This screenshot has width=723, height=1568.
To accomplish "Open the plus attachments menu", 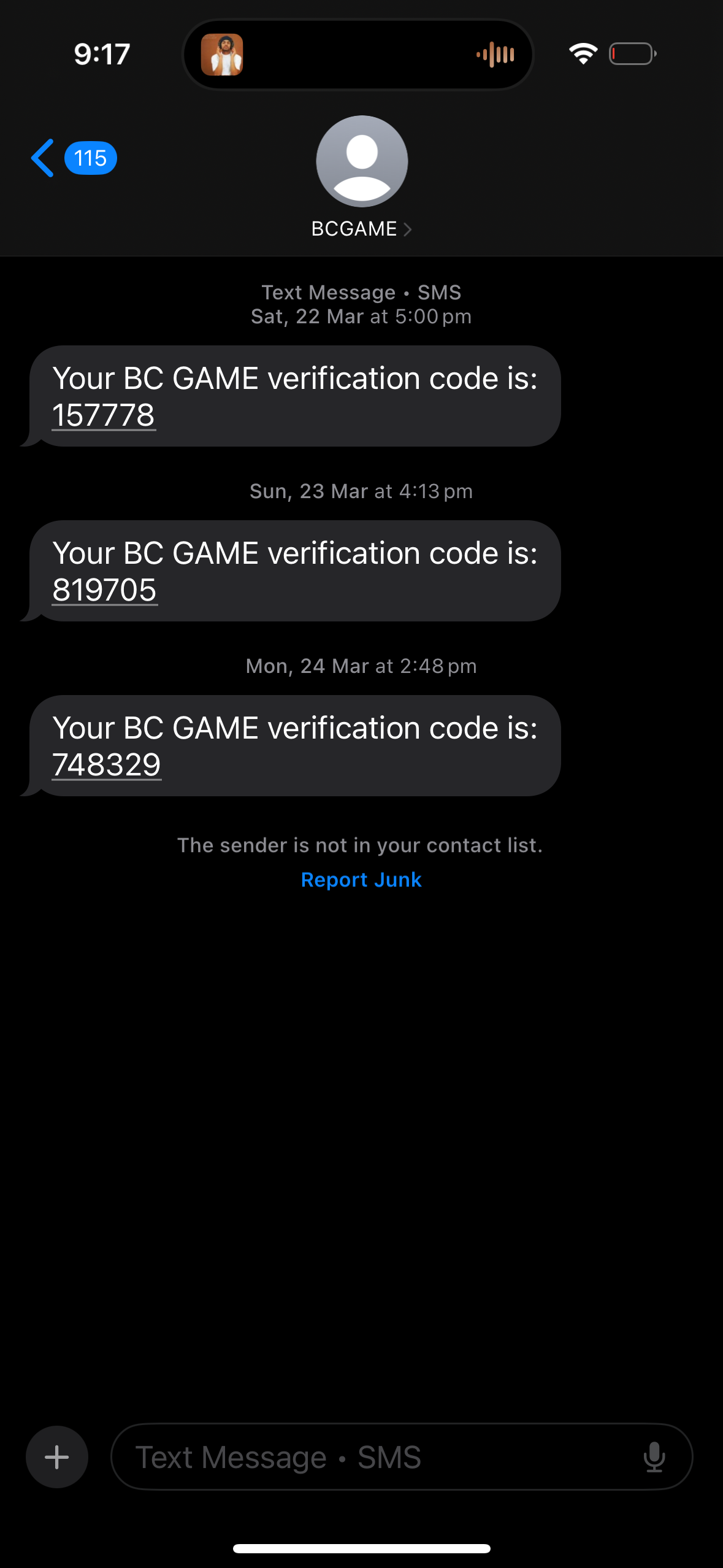I will pos(57,1457).
